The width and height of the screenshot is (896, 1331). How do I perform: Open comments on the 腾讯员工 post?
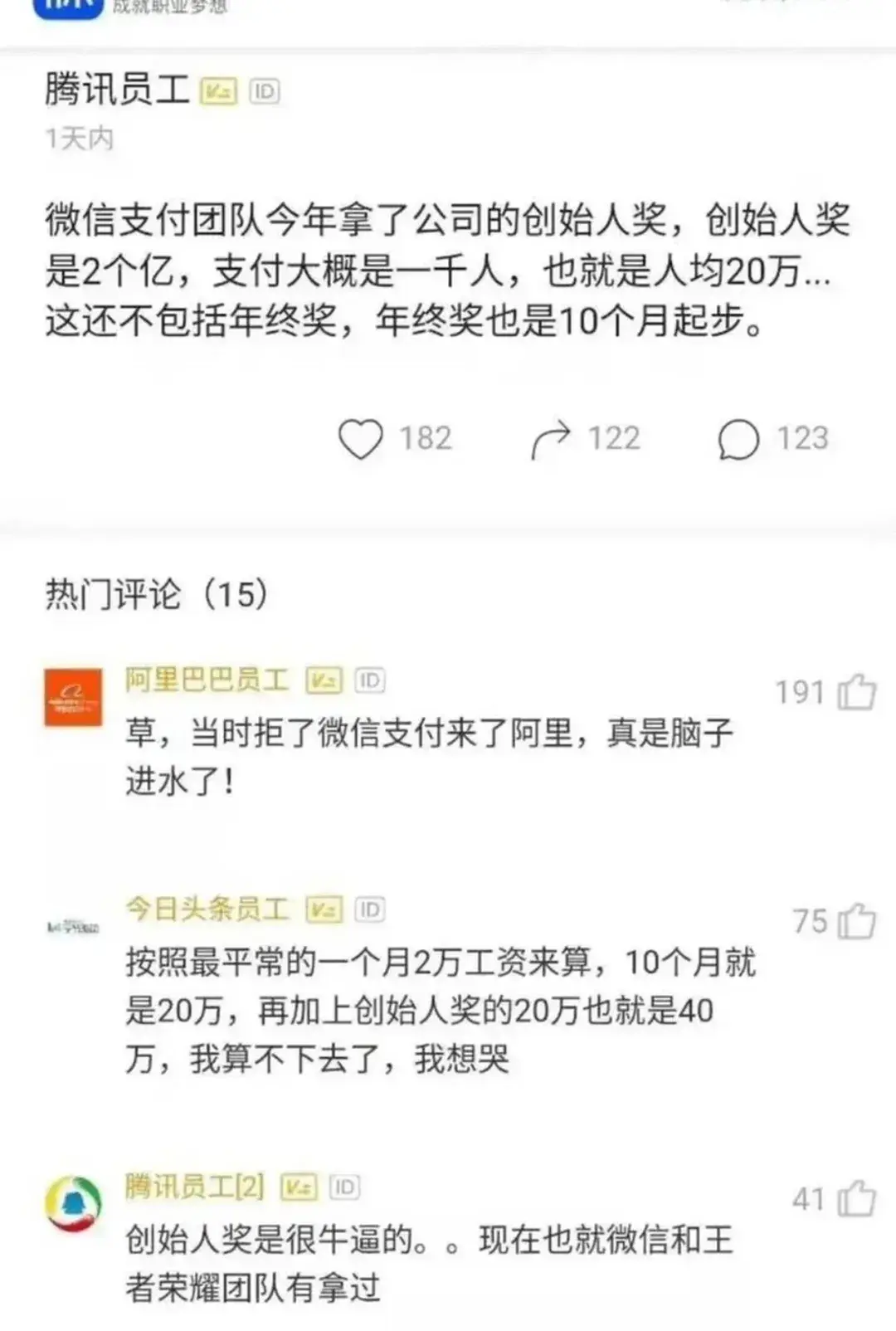[x=738, y=439]
